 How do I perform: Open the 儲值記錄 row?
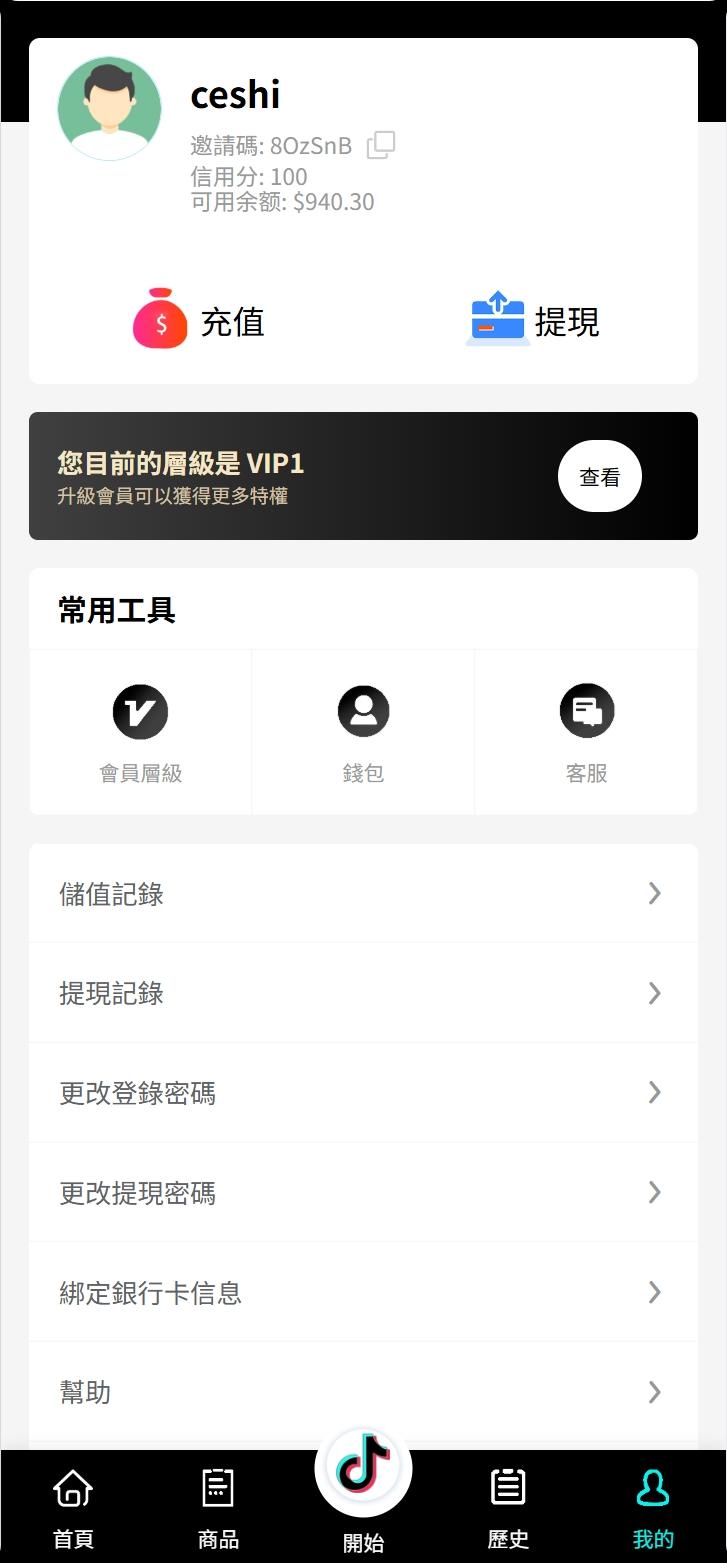[363, 893]
